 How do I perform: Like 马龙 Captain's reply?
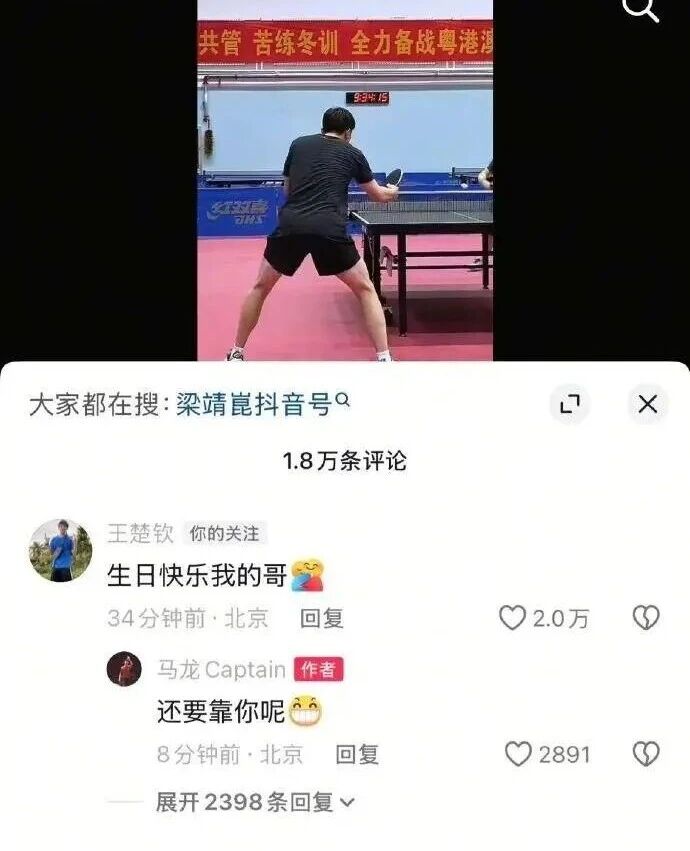click(x=518, y=754)
